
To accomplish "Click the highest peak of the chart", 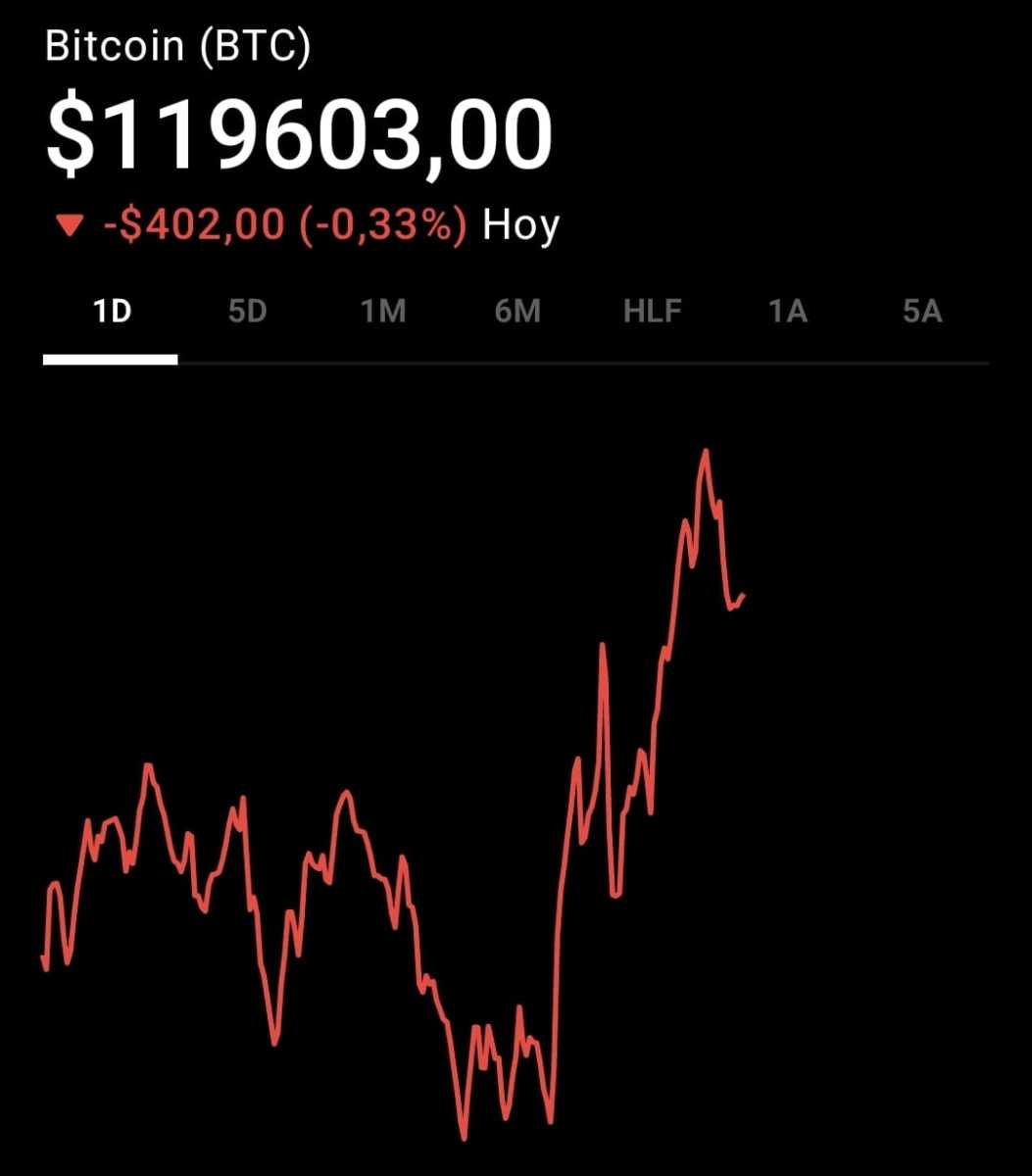I will [708, 449].
